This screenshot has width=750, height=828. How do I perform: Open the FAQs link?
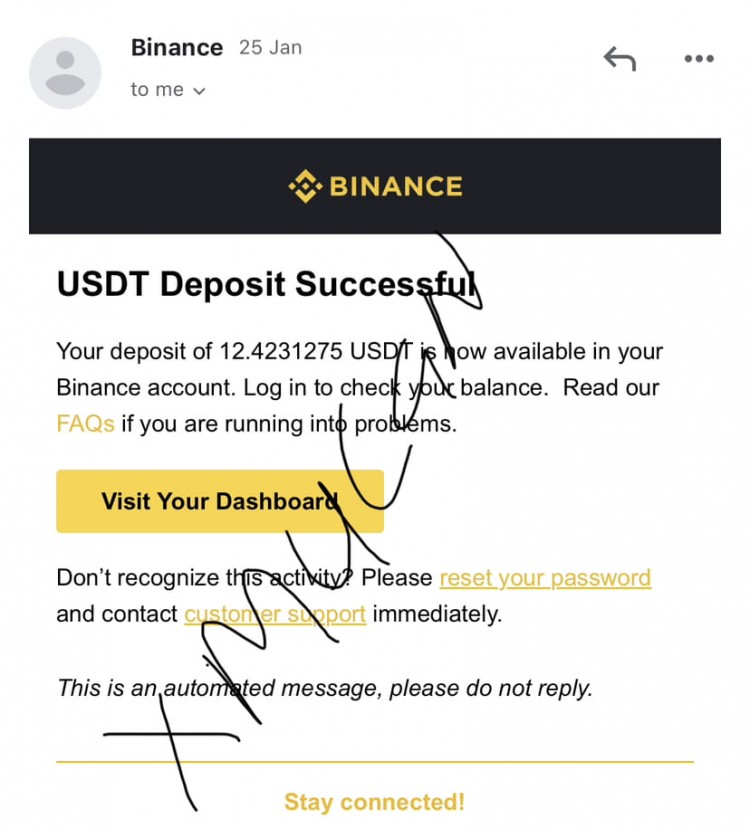[x=85, y=424]
